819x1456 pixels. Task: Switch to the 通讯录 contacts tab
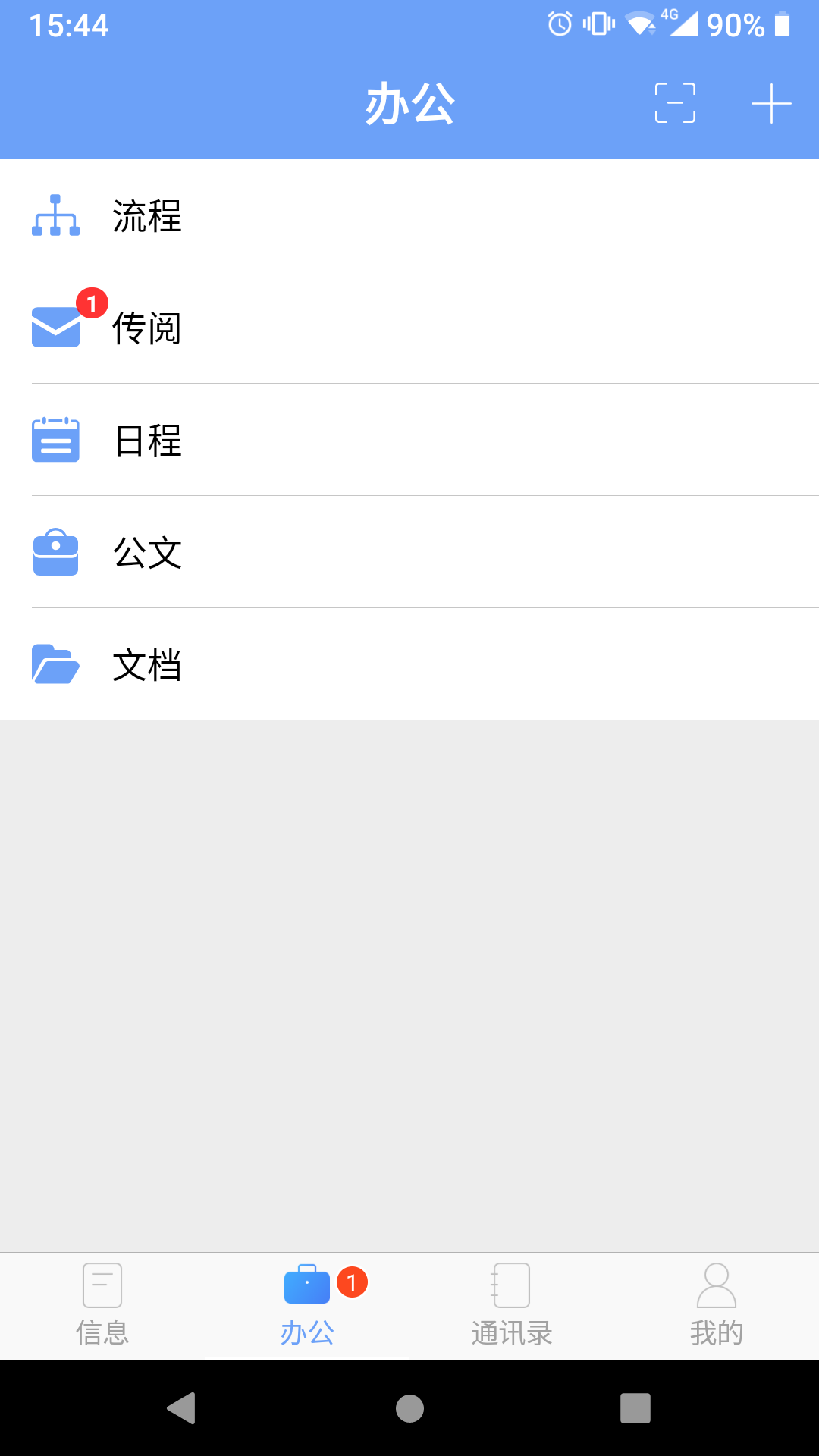pyautogui.click(x=512, y=1306)
